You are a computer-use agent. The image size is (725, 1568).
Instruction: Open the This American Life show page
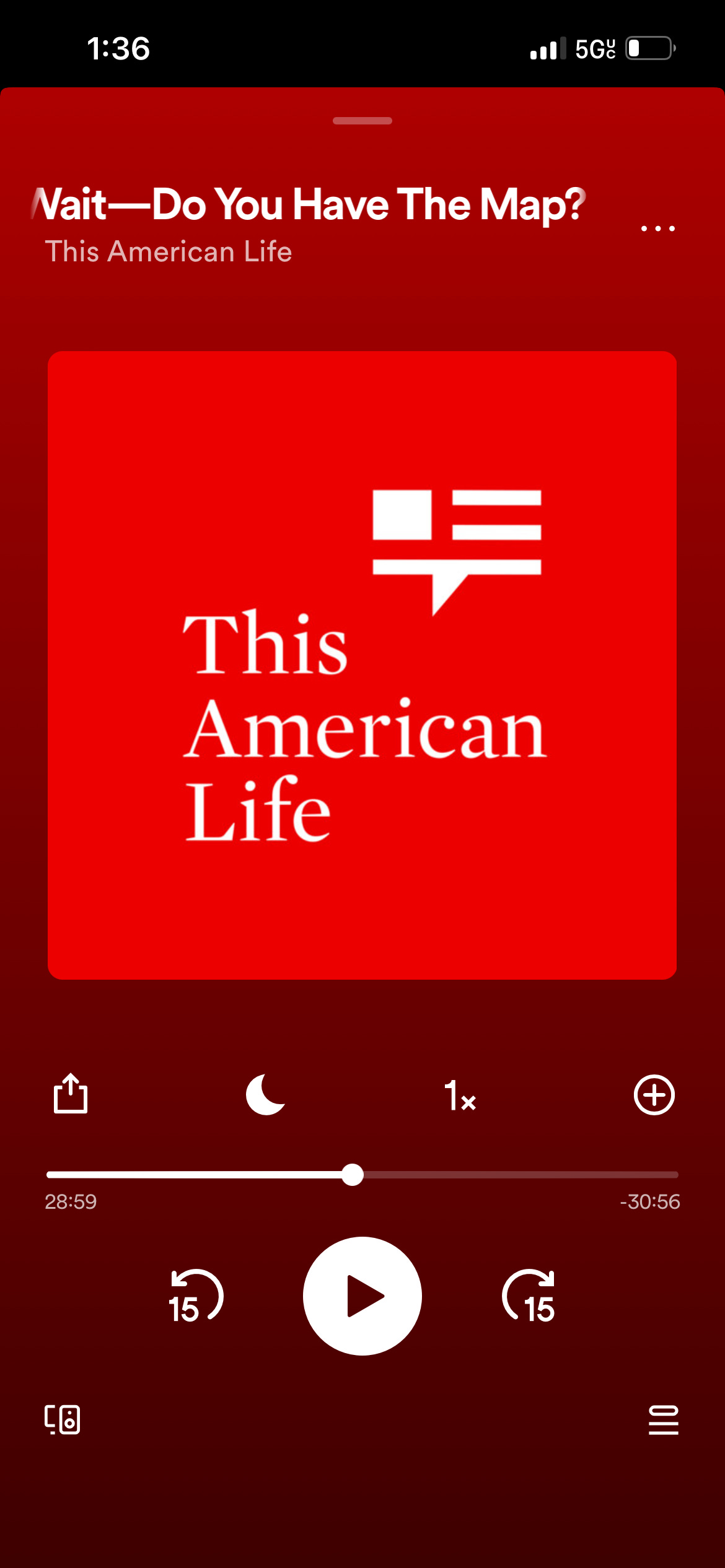(169, 251)
